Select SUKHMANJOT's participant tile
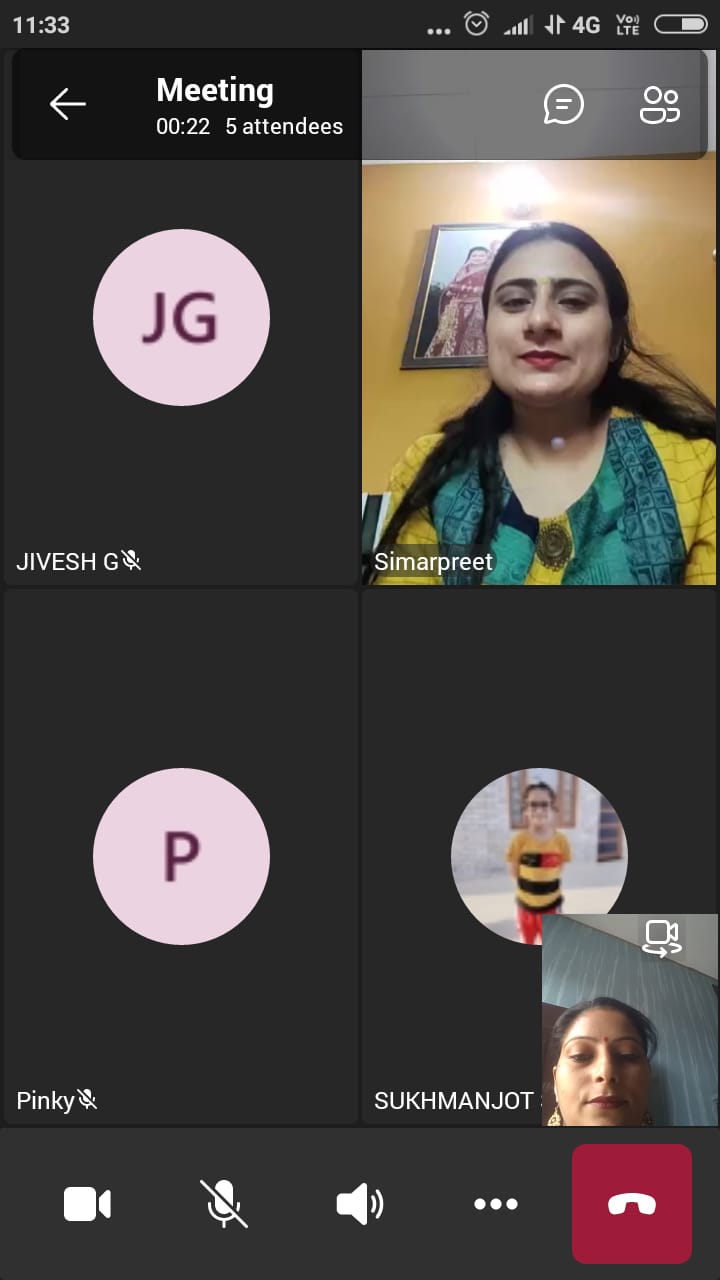Viewport: 720px width, 1280px height. click(452, 856)
